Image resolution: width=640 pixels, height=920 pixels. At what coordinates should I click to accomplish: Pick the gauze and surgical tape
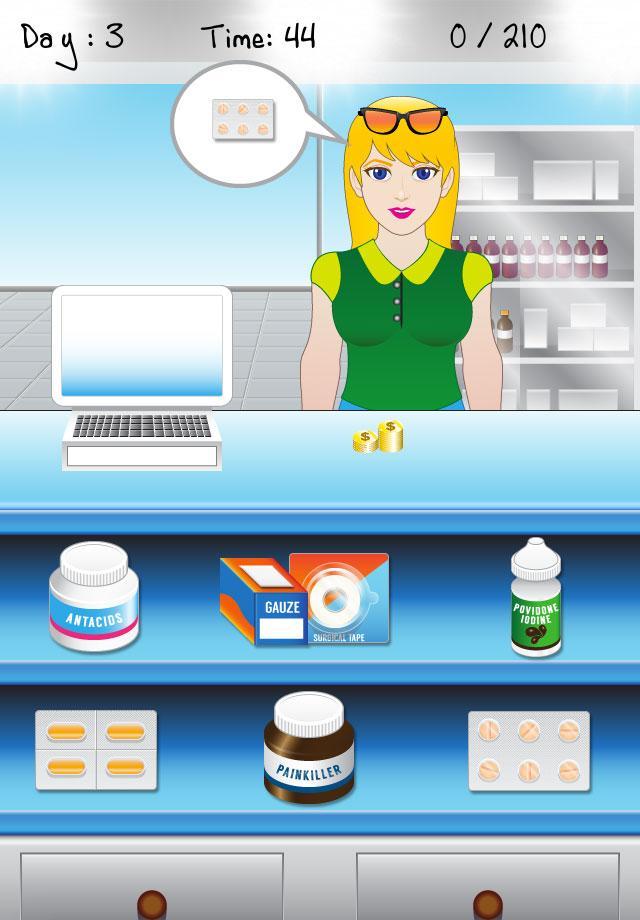point(304,598)
